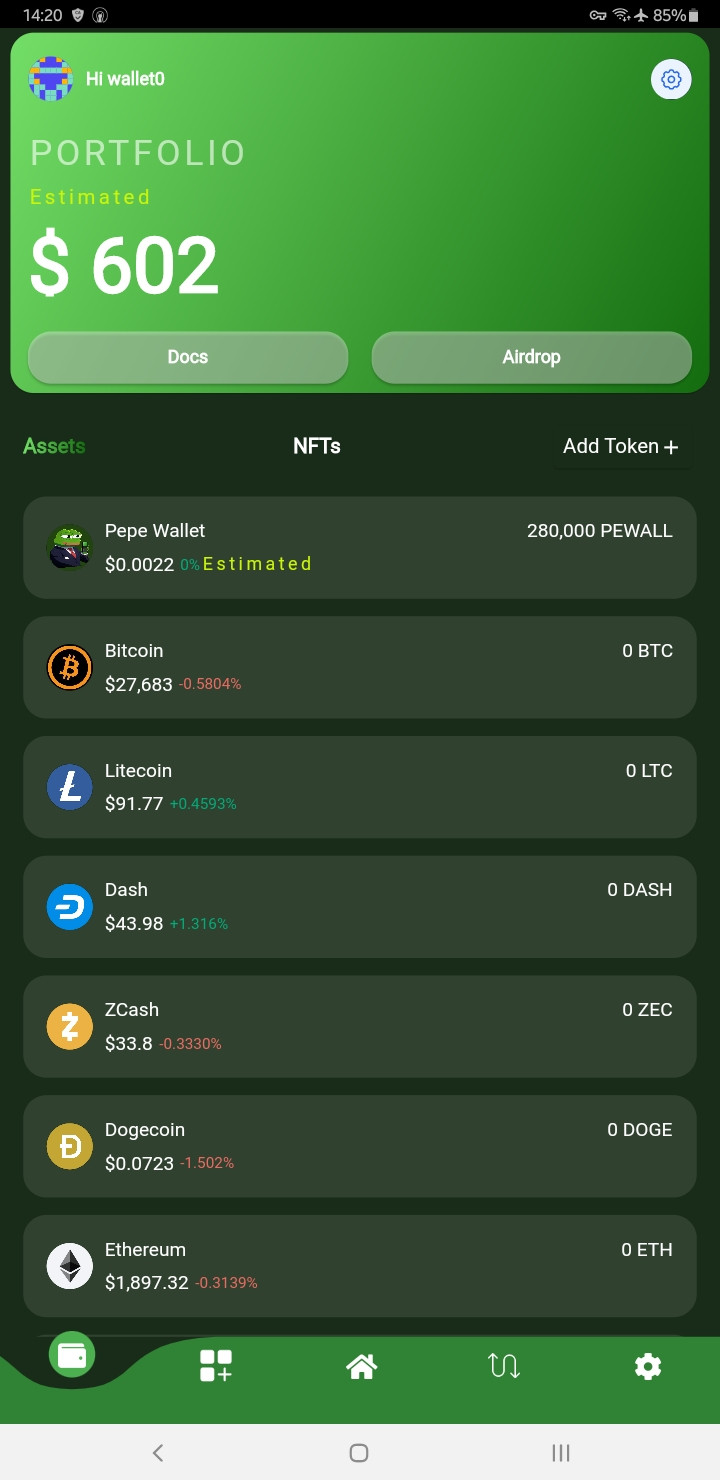Open the Docs button
This screenshot has height=1480, width=720.
(x=188, y=357)
